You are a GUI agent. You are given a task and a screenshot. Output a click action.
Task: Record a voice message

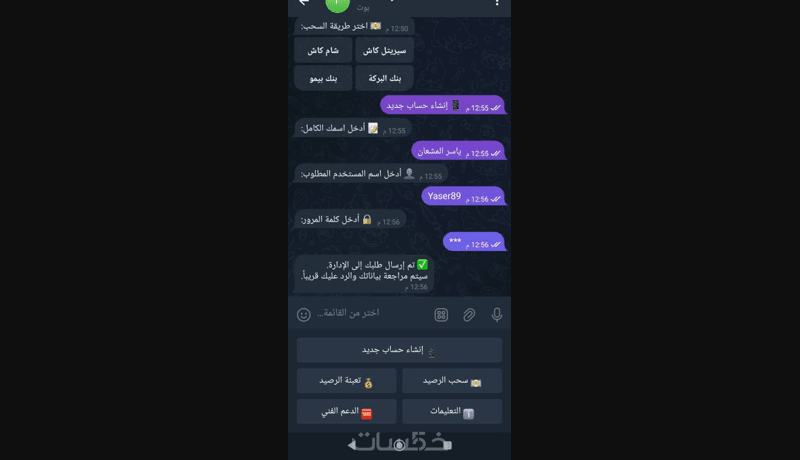tap(497, 314)
